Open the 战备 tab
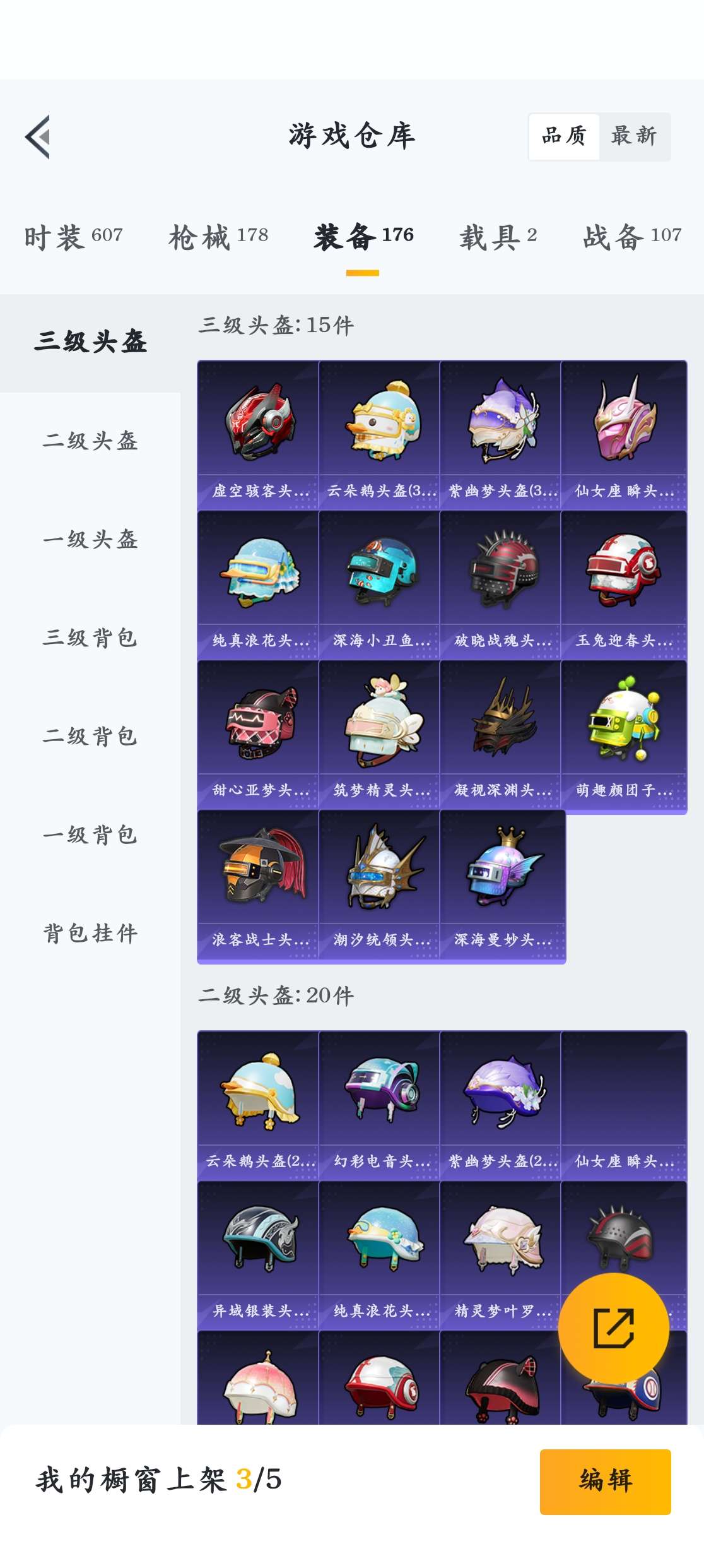The height and width of the screenshot is (1568, 704). pyautogui.click(x=632, y=237)
